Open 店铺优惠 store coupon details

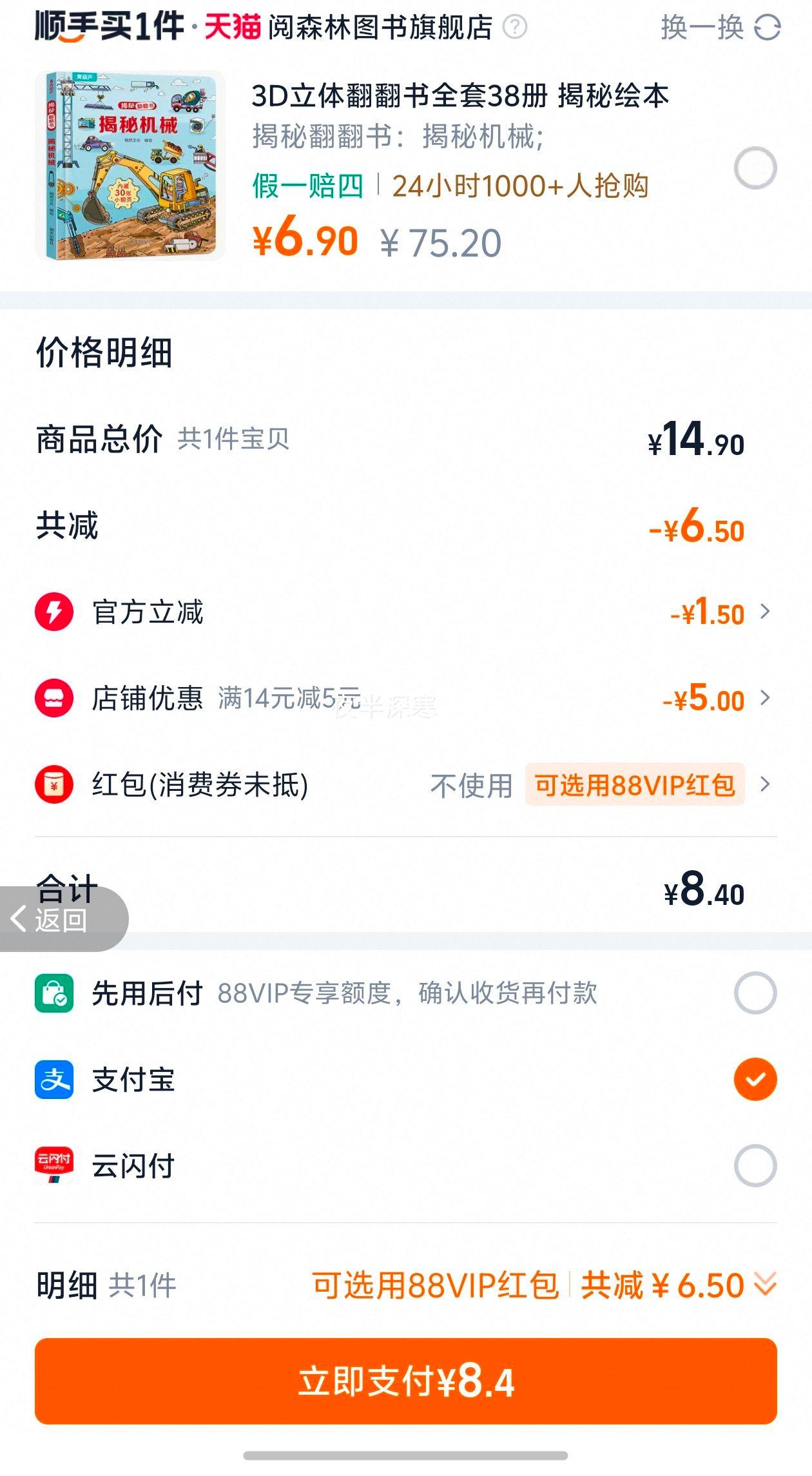(406, 698)
